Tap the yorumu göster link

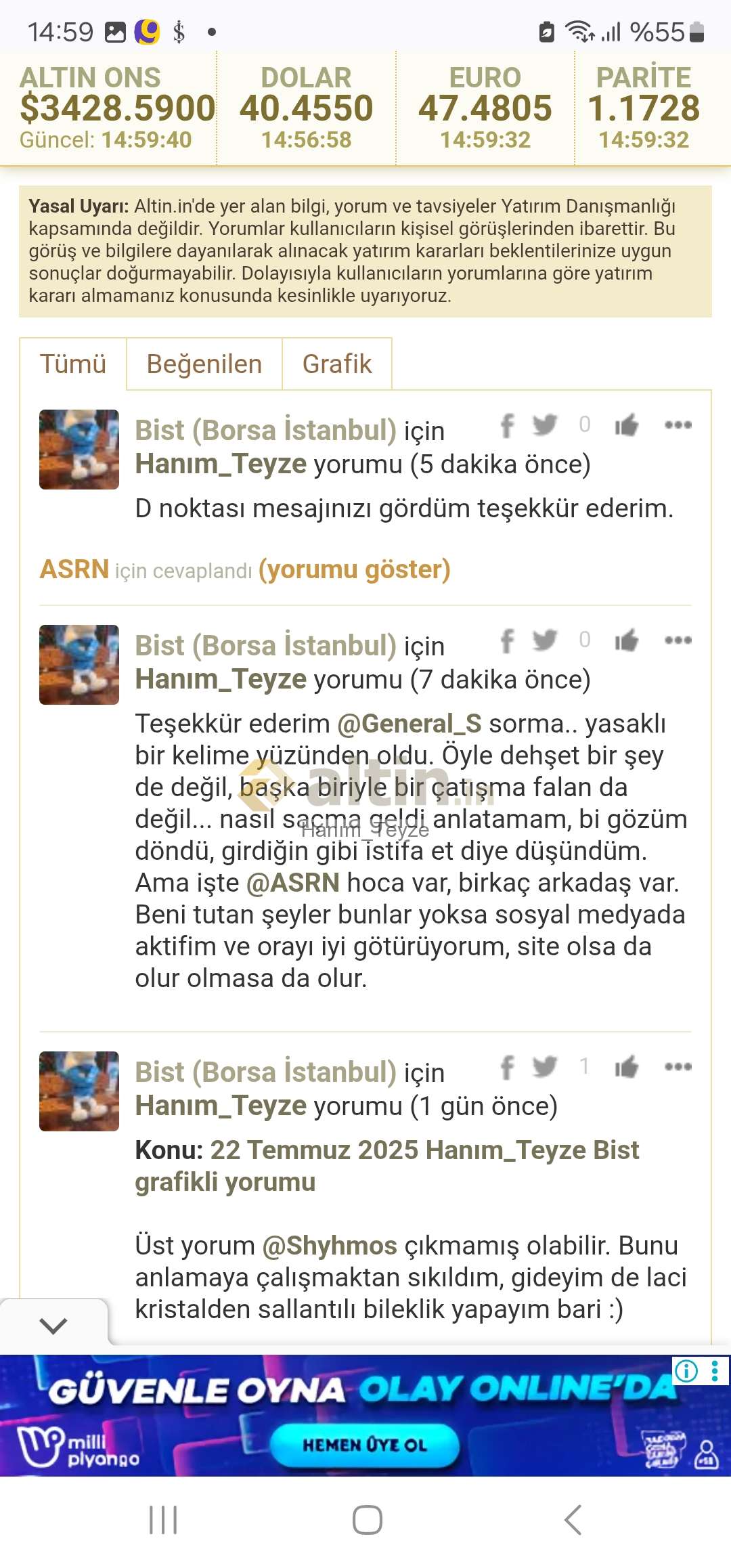(x=354, y=569)
